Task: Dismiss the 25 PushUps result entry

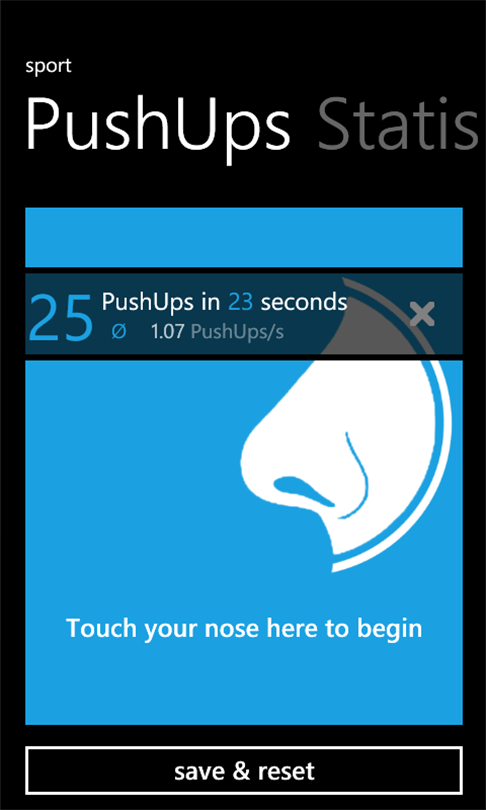Action: [x=422, y=314]
